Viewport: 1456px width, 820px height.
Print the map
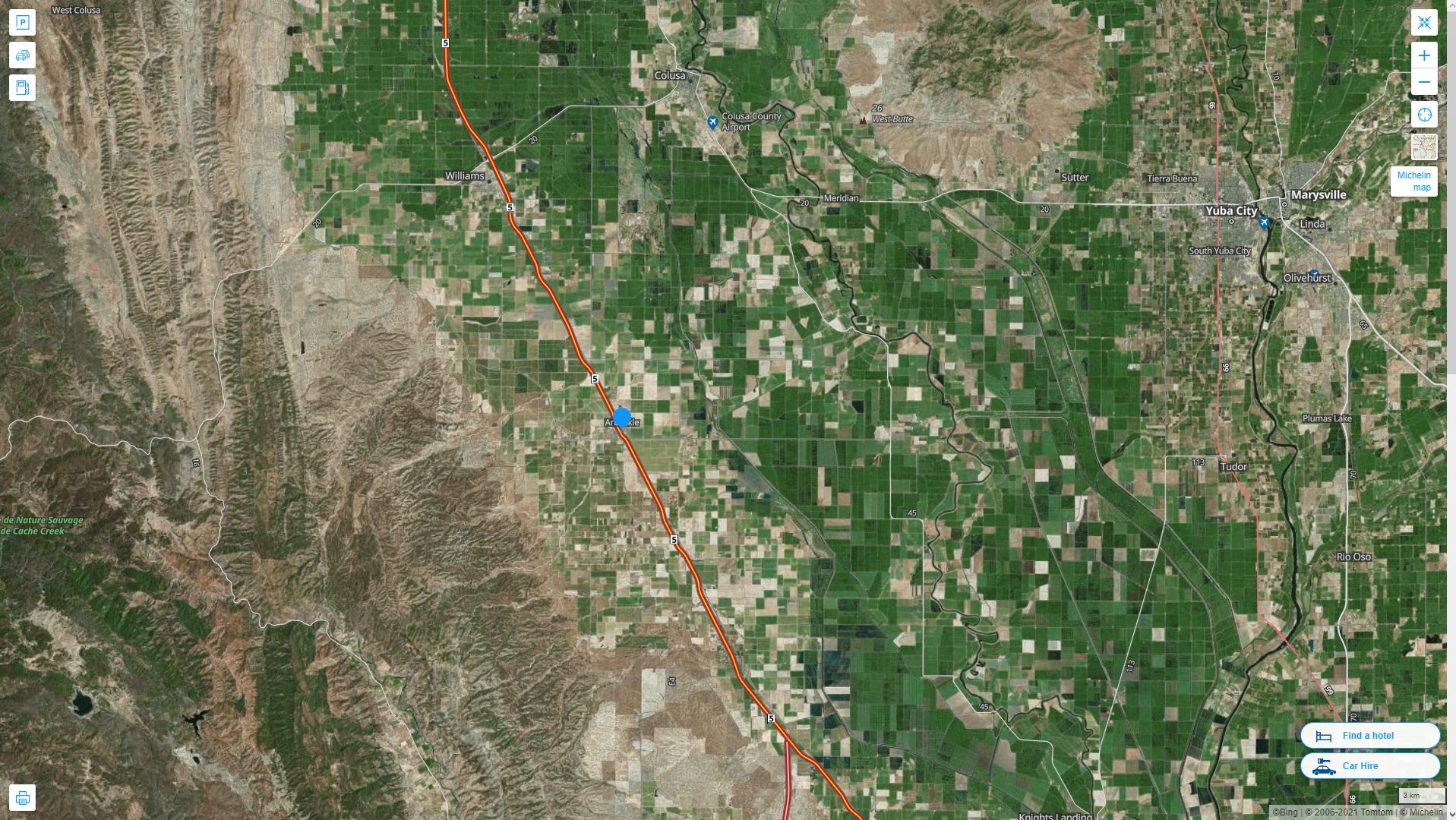coord(22,798)
